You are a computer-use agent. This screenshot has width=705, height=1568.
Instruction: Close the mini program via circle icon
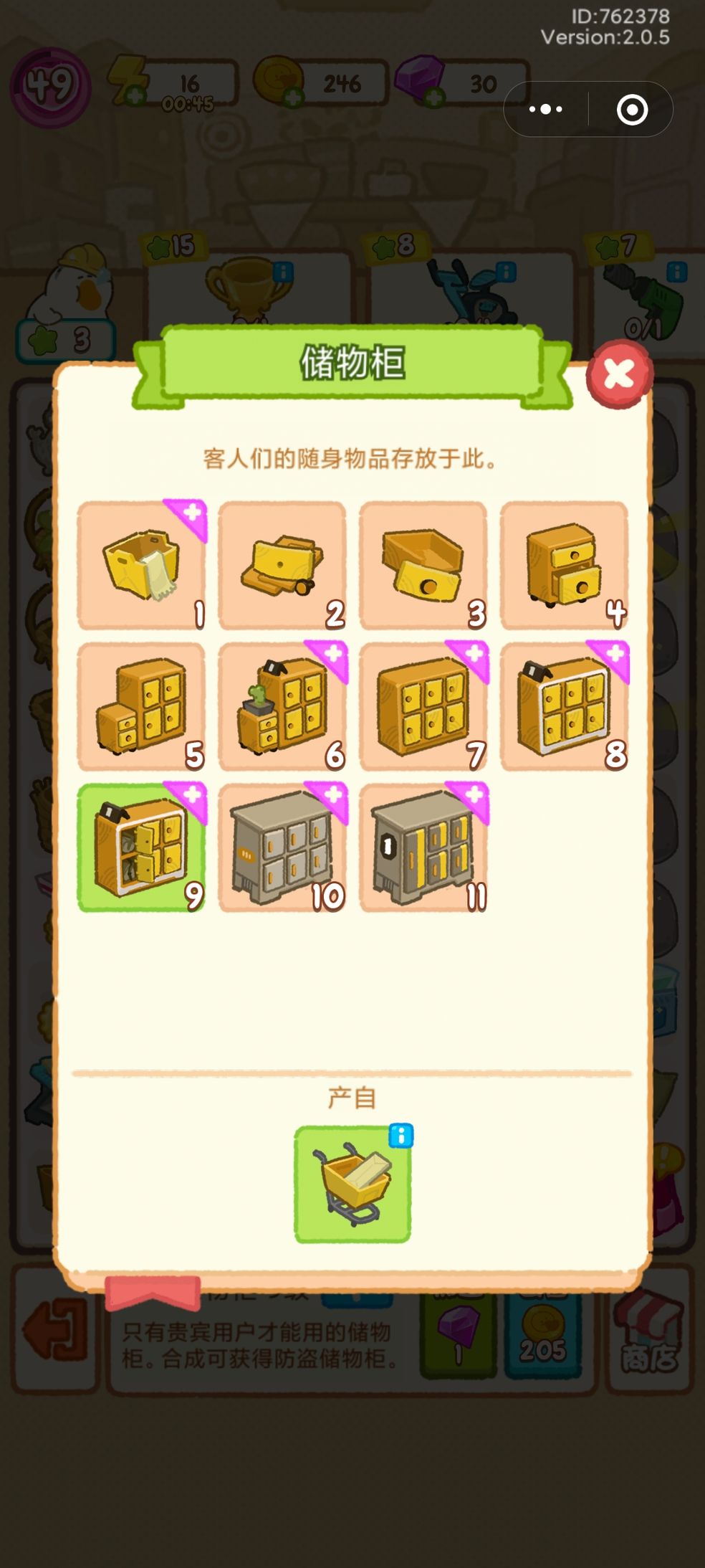(632, 110)
